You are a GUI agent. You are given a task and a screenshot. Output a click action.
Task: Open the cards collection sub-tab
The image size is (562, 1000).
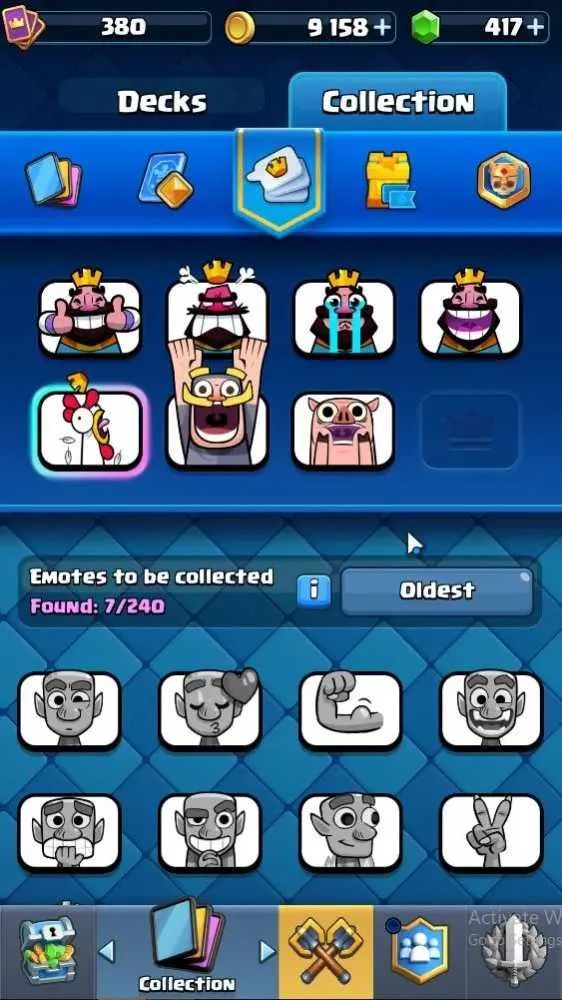[x=53, y=179]
